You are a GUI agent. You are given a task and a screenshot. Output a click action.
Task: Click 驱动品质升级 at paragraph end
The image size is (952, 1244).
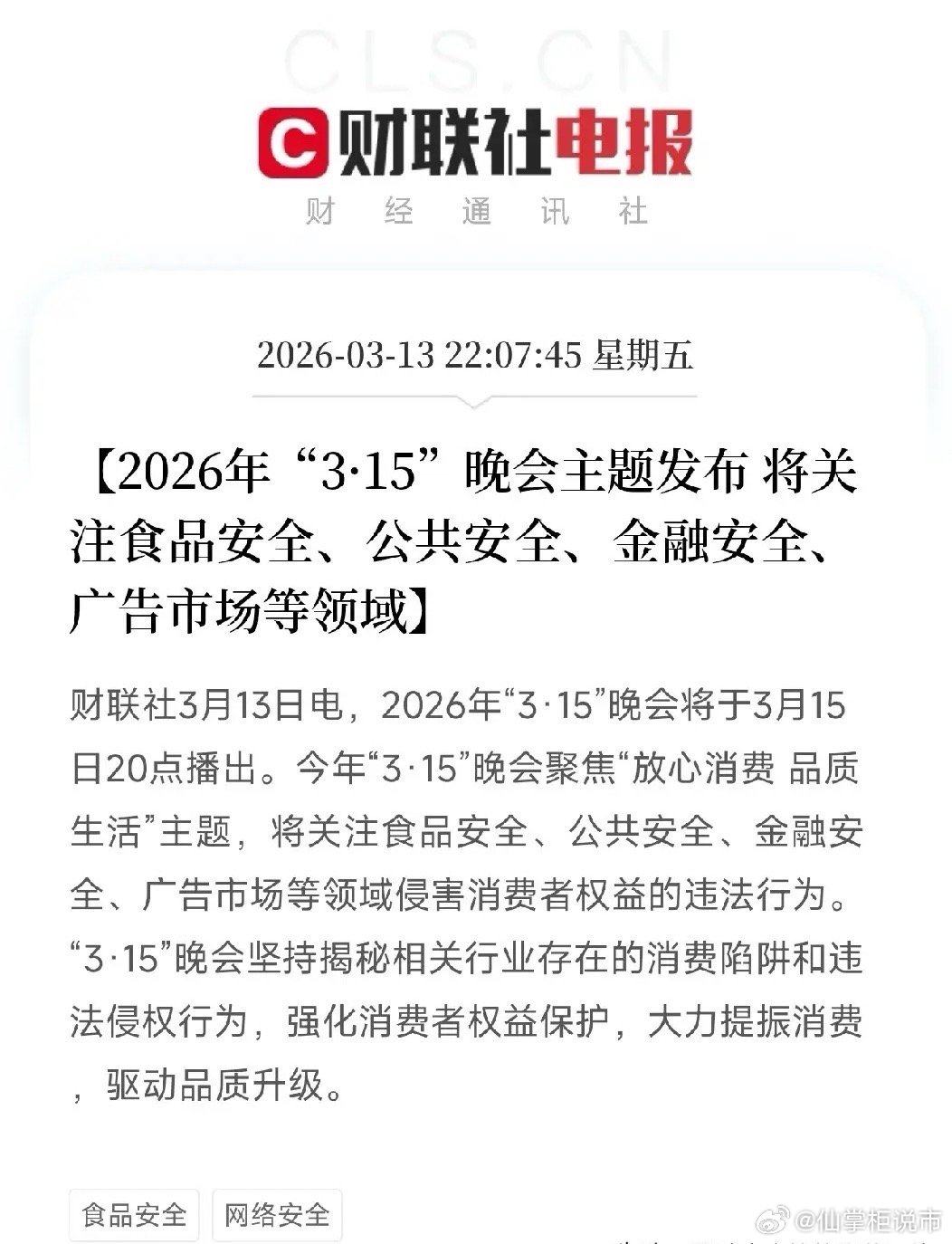point(213,1079)
